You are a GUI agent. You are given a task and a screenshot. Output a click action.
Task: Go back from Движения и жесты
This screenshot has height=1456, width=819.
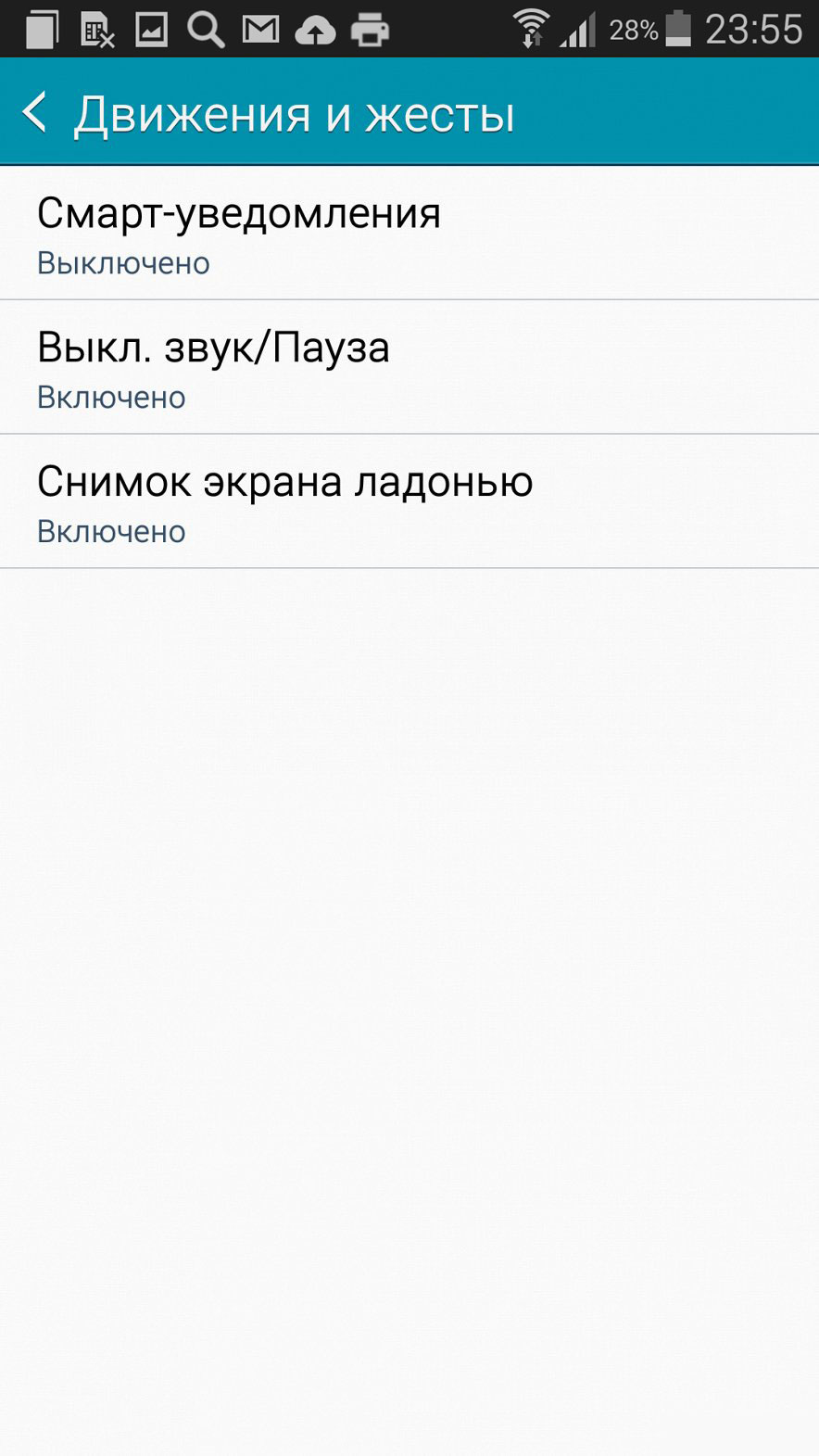[35, 112]
